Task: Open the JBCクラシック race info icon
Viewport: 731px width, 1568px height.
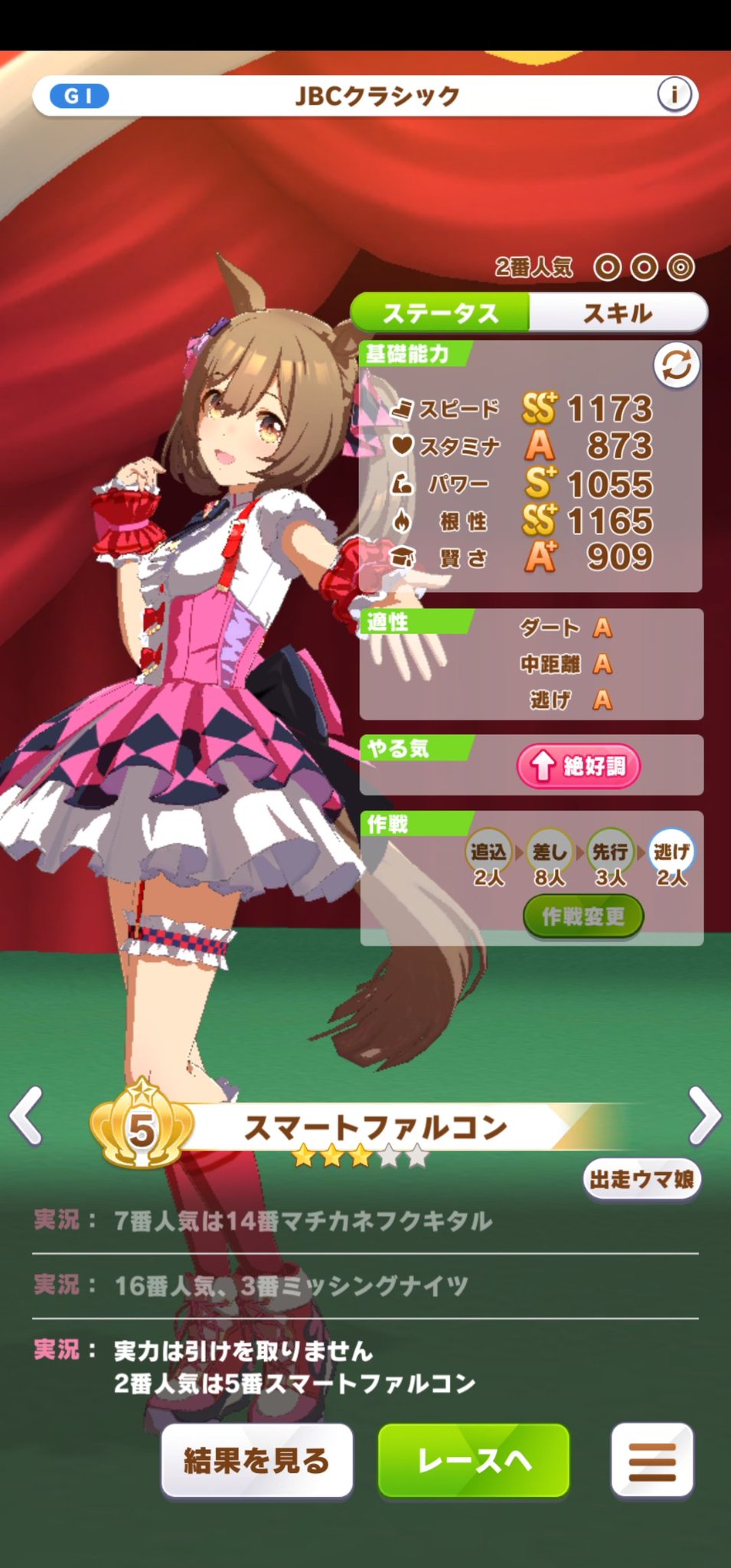Action: pyautogui.click(x=674, y=95)
